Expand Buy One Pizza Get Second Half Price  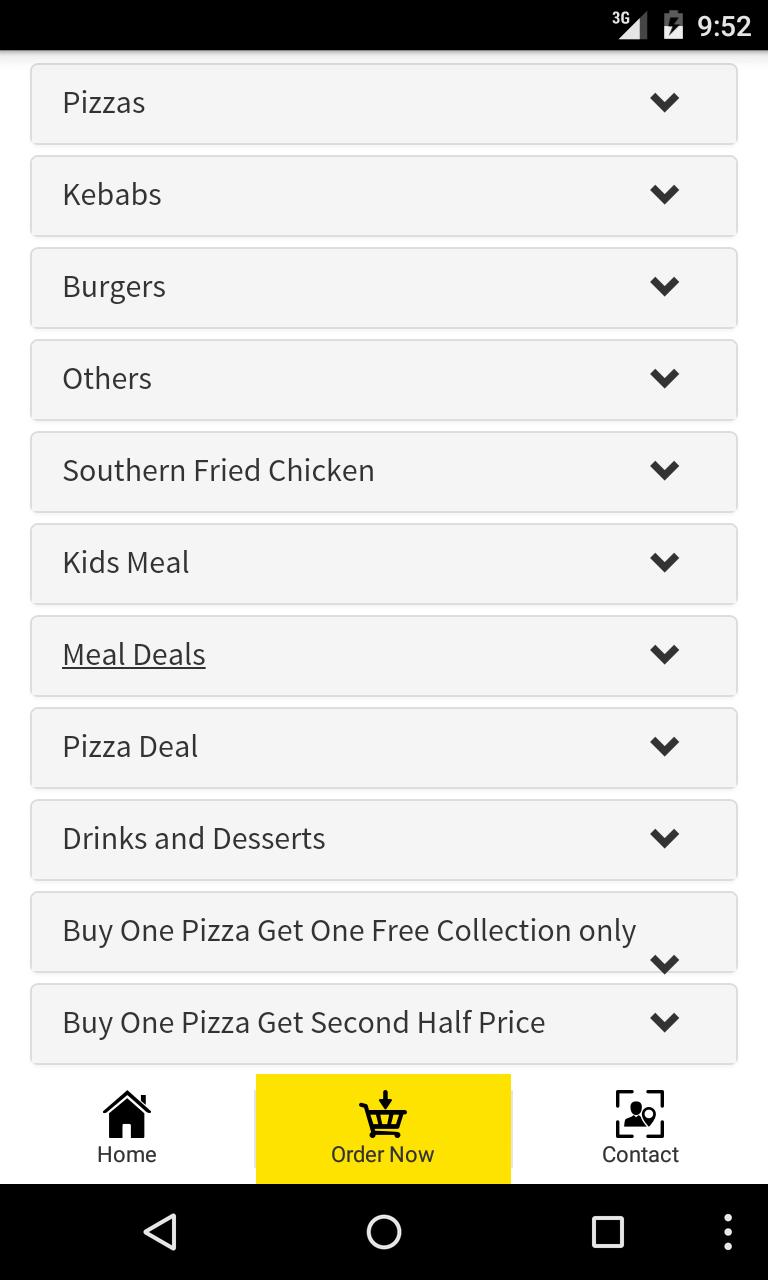point(384,1024)
